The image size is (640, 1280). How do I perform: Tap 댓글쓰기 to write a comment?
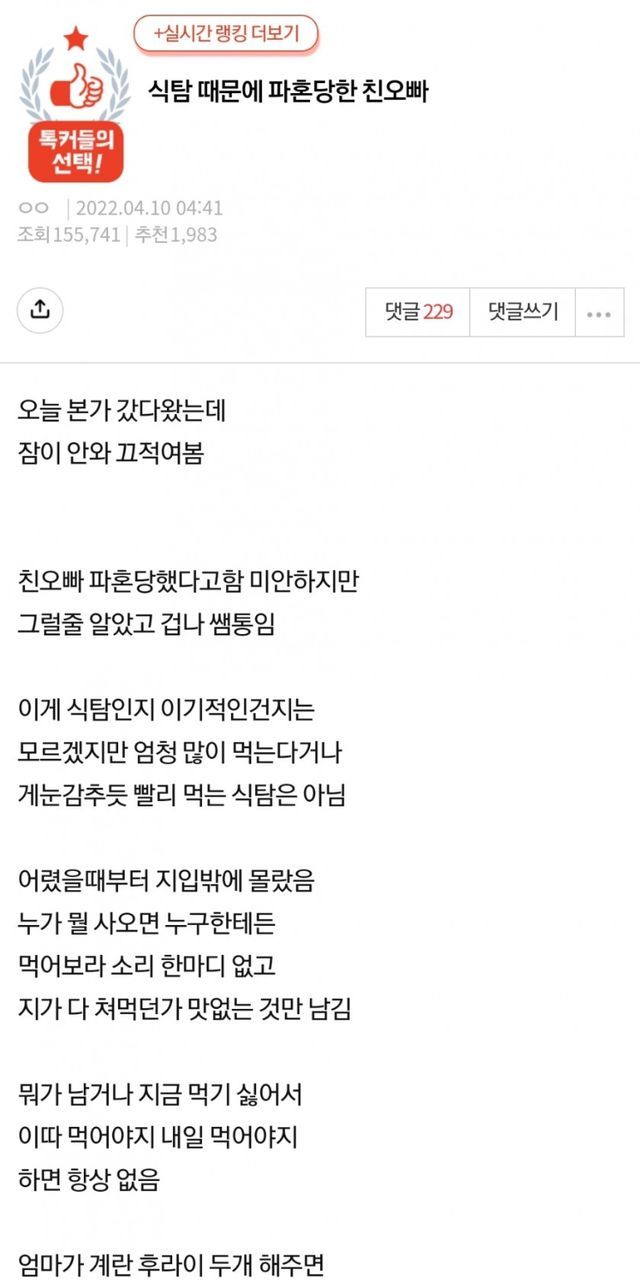point(523,312)
